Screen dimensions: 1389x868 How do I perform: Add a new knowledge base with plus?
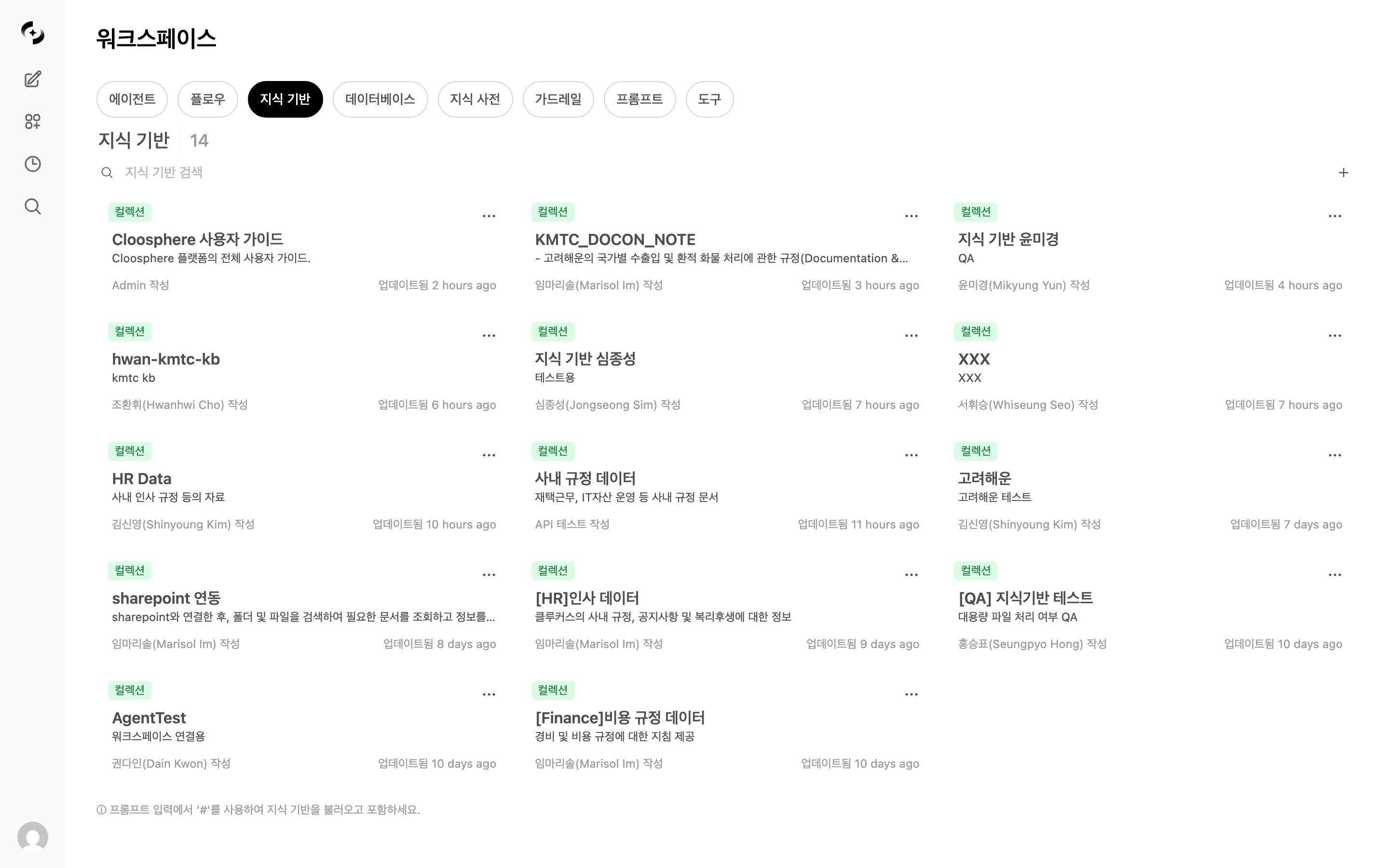1343,173
